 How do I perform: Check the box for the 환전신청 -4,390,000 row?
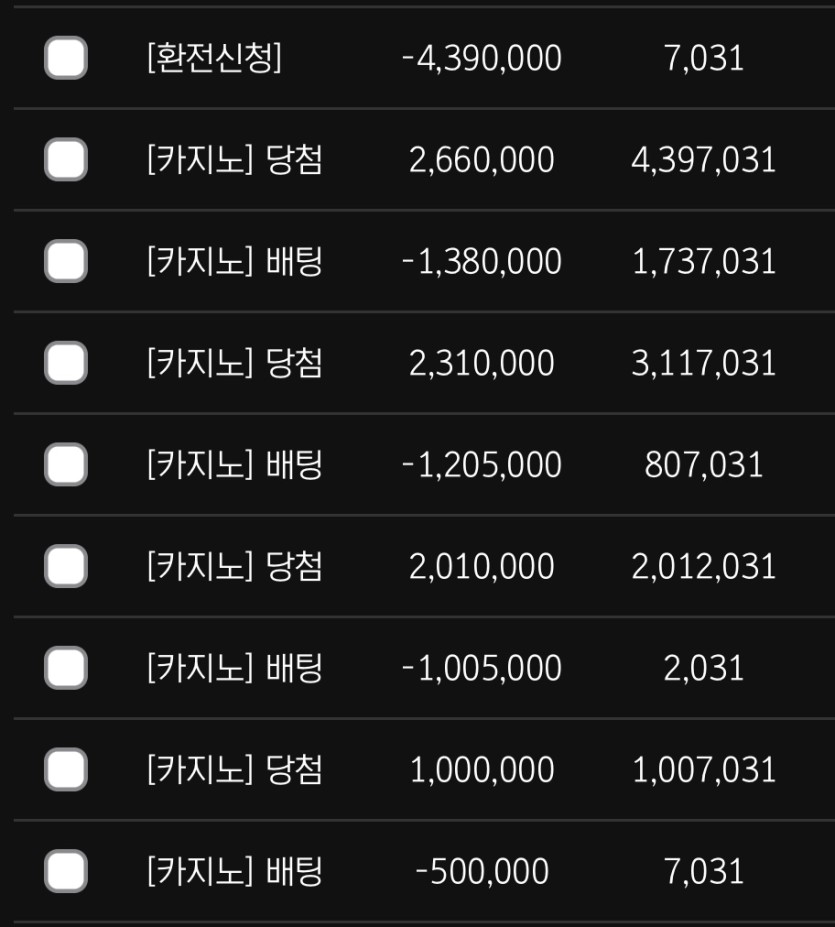click(x=66, y=58)
